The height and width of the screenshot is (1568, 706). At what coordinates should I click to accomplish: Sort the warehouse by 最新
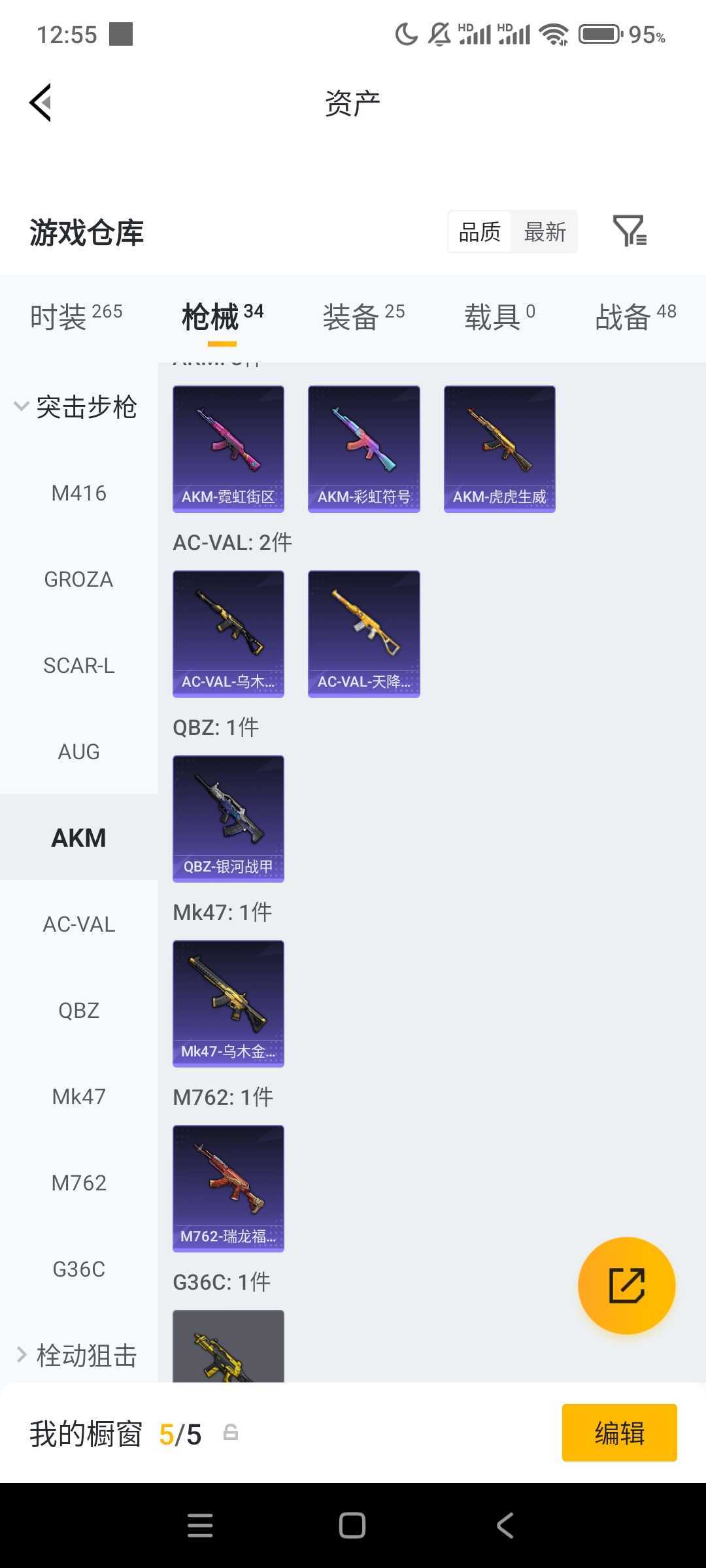point(545,232)
